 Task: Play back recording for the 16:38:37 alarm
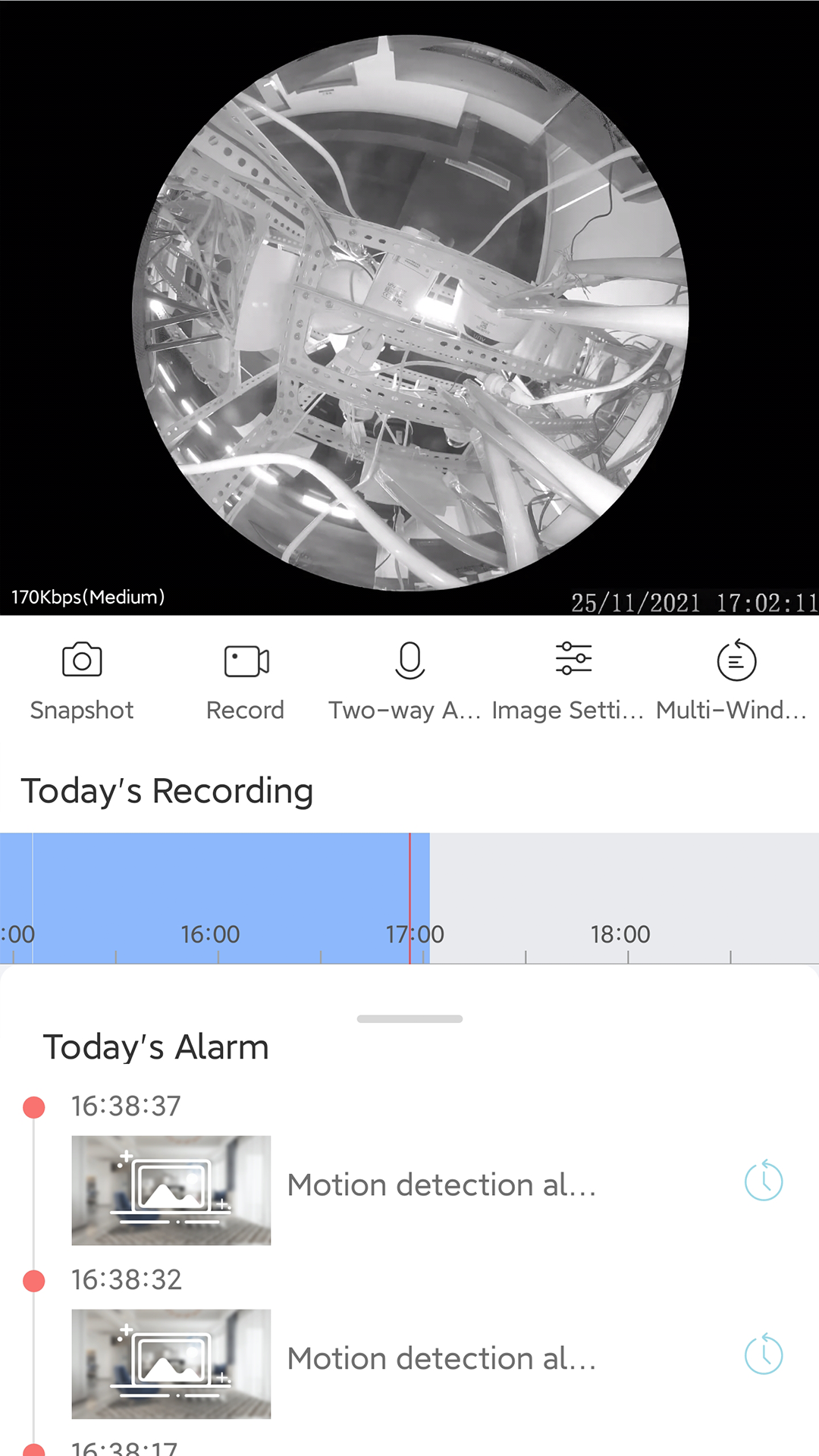764,1181
